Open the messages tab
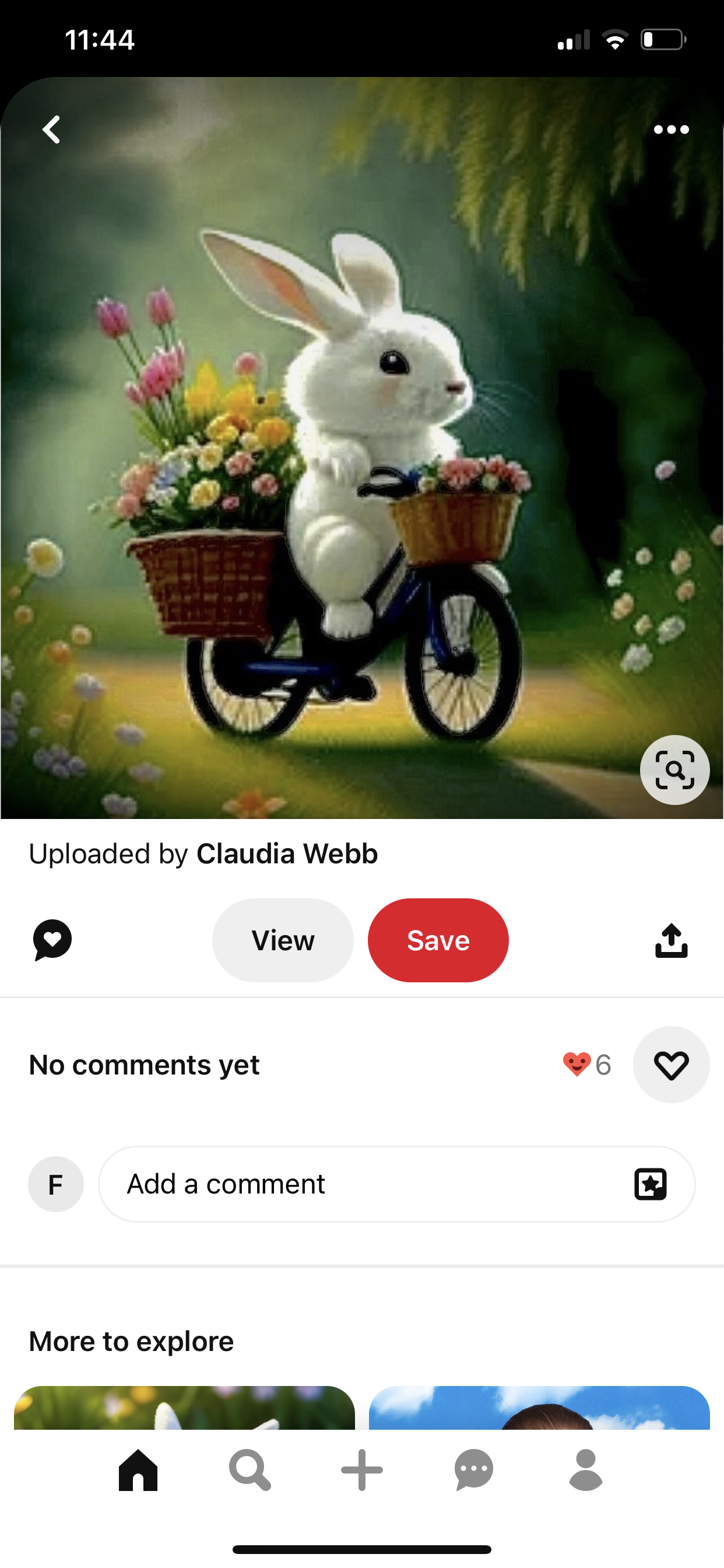The height and width of the screenshot is (1568, 724). click(x=474, y=1470)
